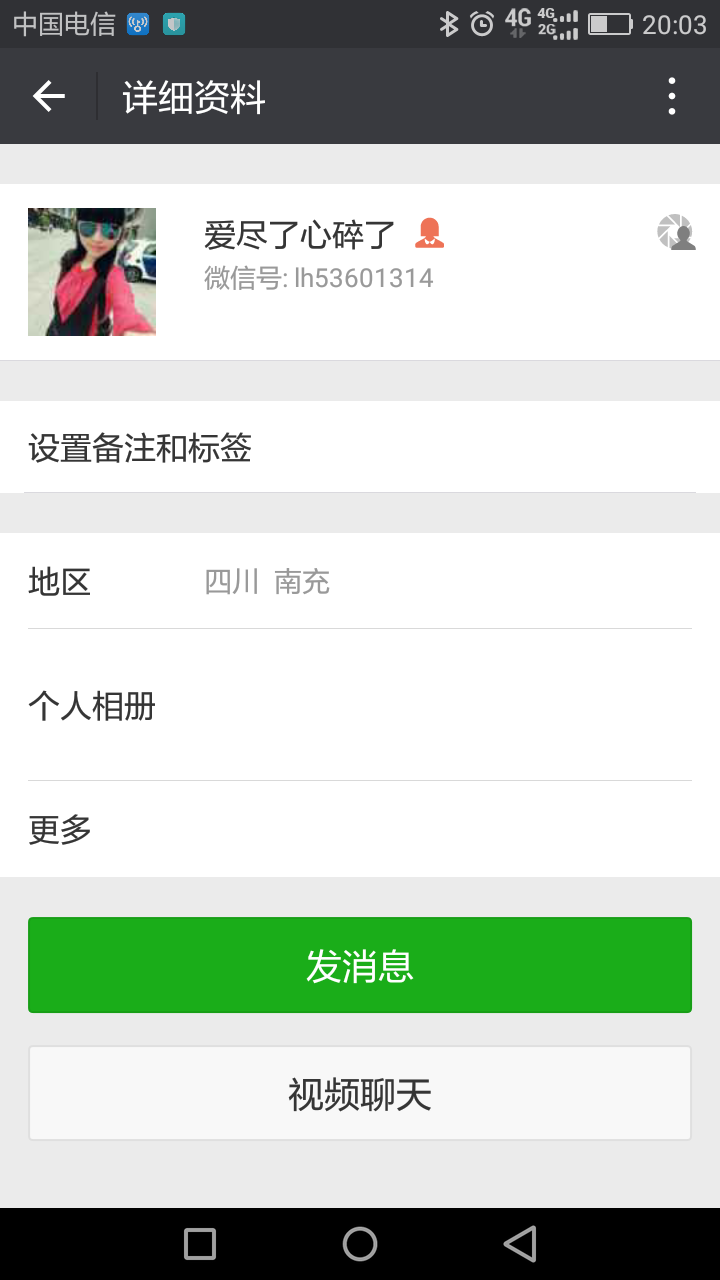720x1280 pixels.
Task: Open the 更多 row
Action: click(x=360, y=829)
